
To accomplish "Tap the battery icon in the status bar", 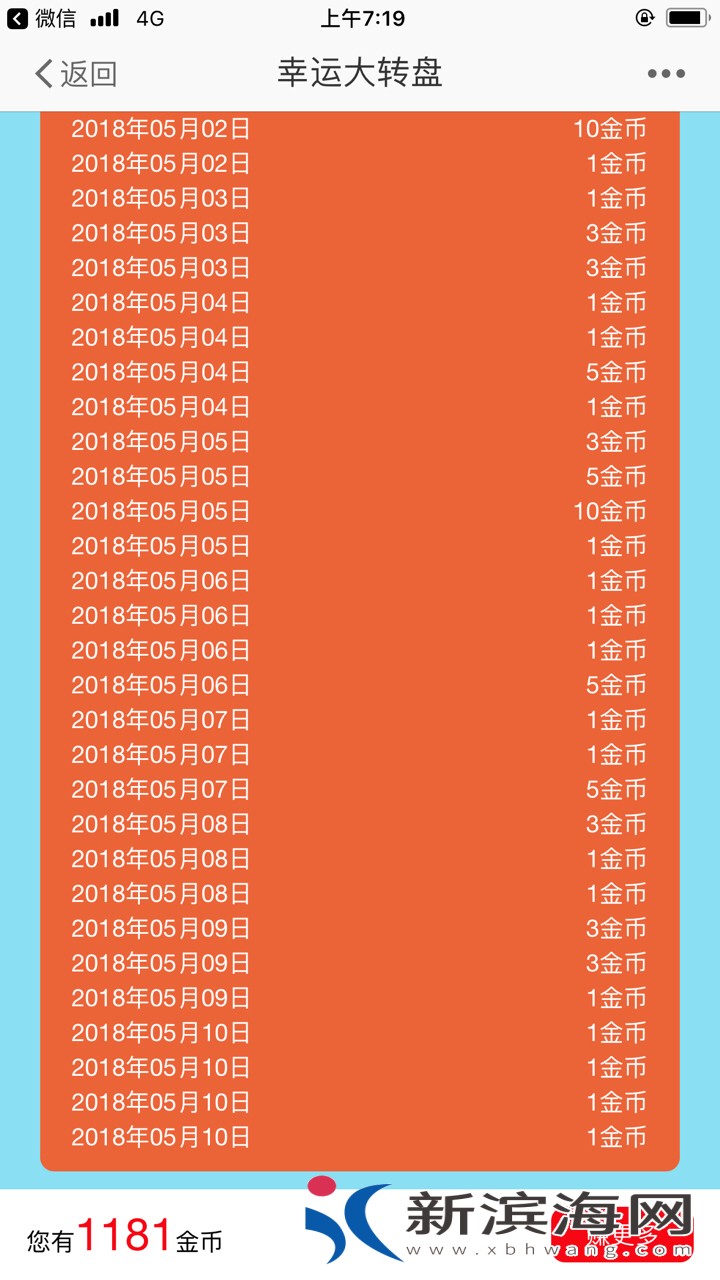I will [686, 17].
